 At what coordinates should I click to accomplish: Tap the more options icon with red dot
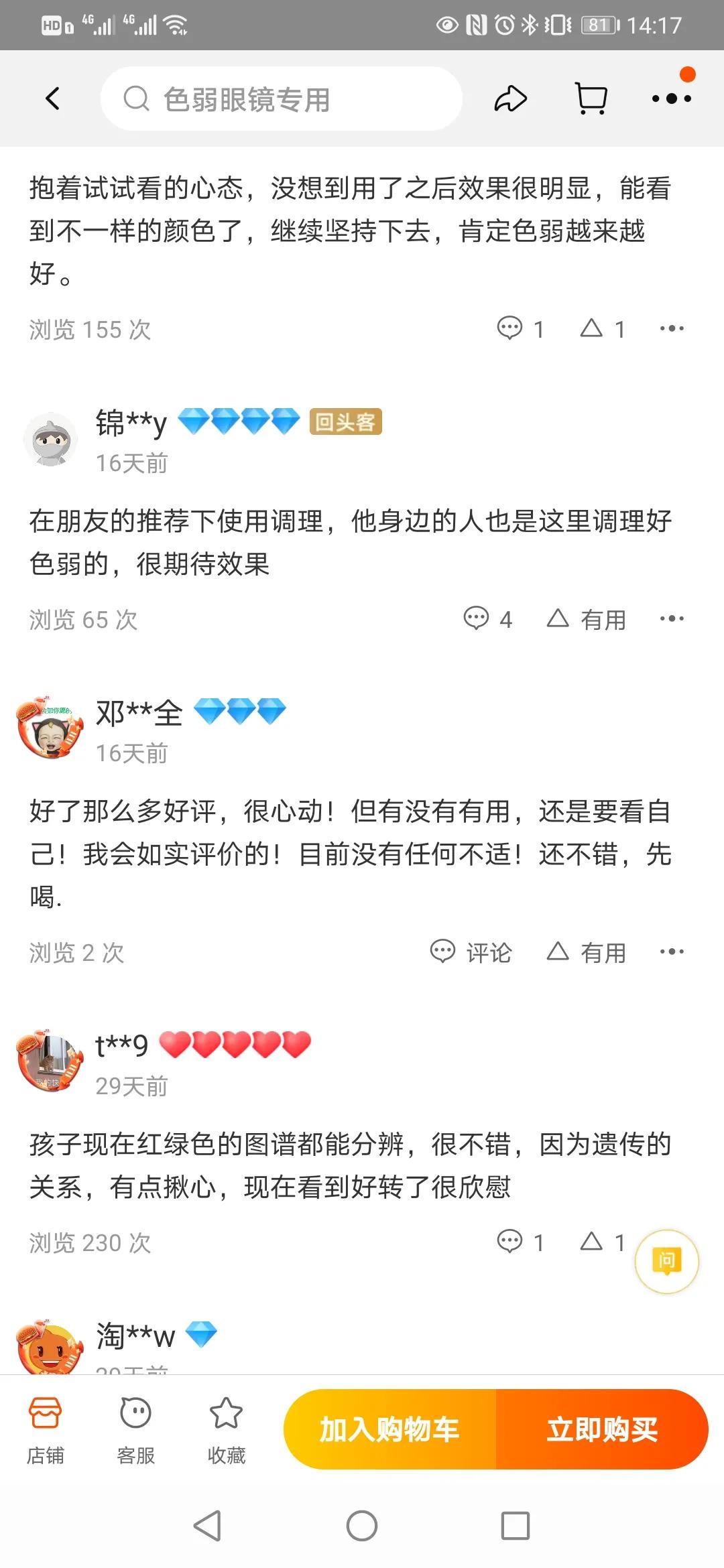(672, 97)
